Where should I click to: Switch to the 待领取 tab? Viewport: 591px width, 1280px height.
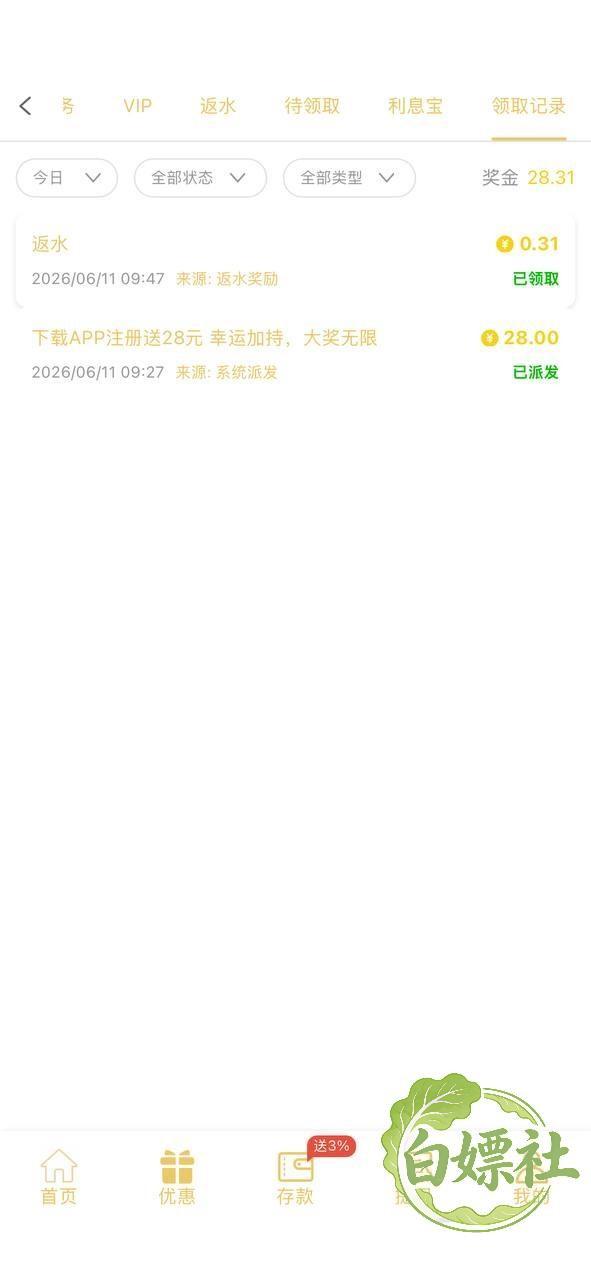point(313,106)
